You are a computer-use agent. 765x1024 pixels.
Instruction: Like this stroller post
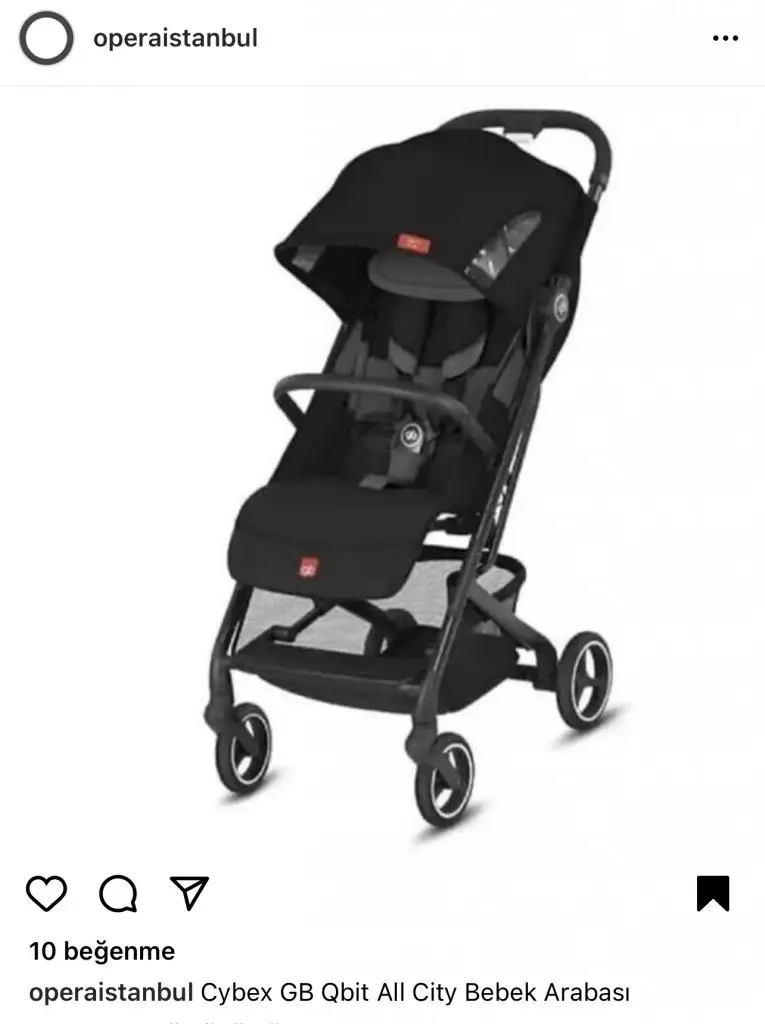click(x=46, y=893)
